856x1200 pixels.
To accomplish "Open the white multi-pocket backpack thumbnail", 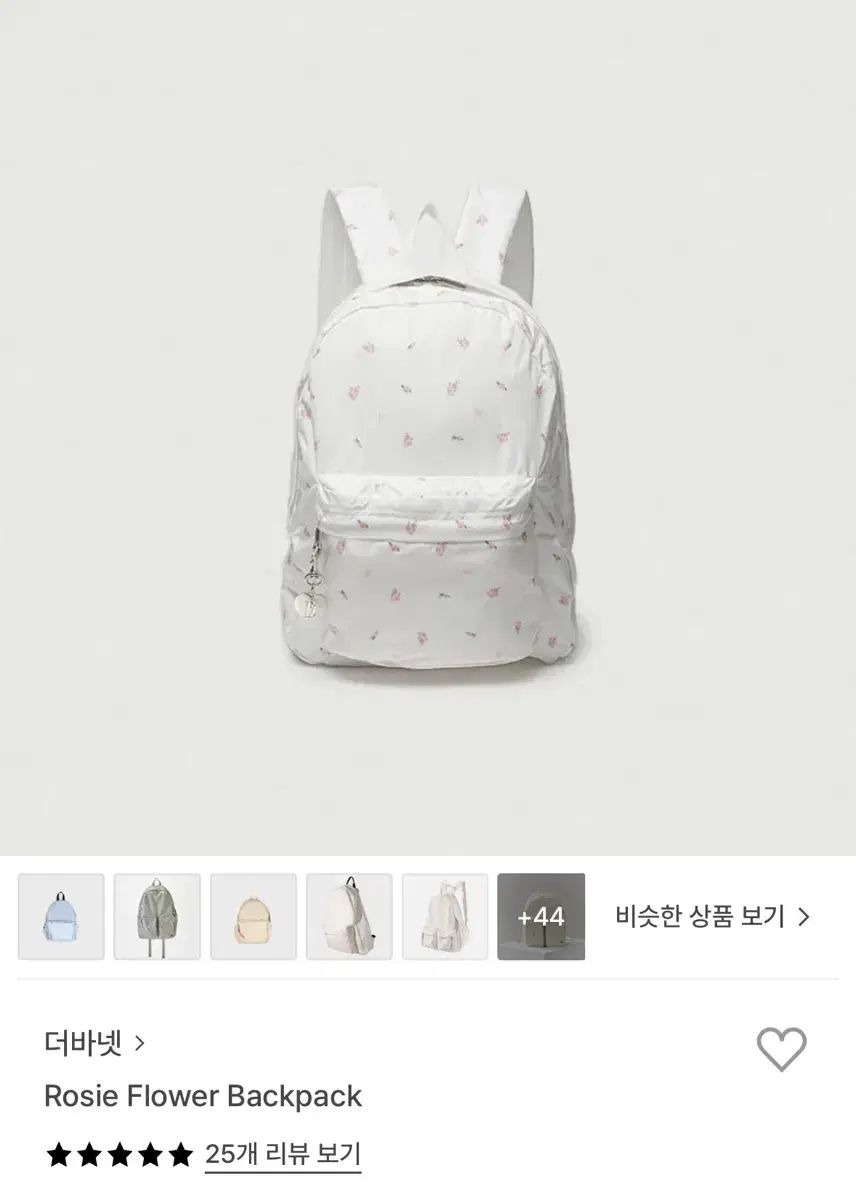I will [445, 917].
